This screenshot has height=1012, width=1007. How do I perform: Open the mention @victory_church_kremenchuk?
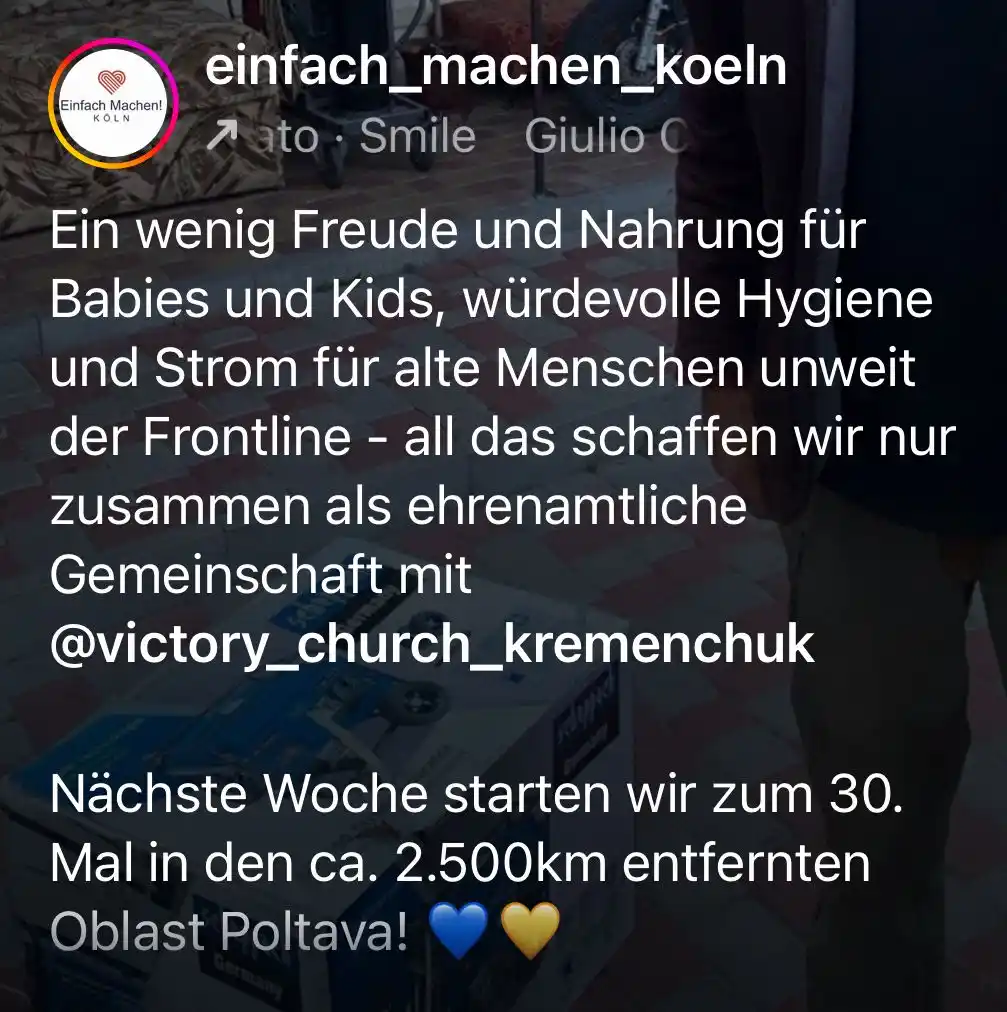pos(432,645)
